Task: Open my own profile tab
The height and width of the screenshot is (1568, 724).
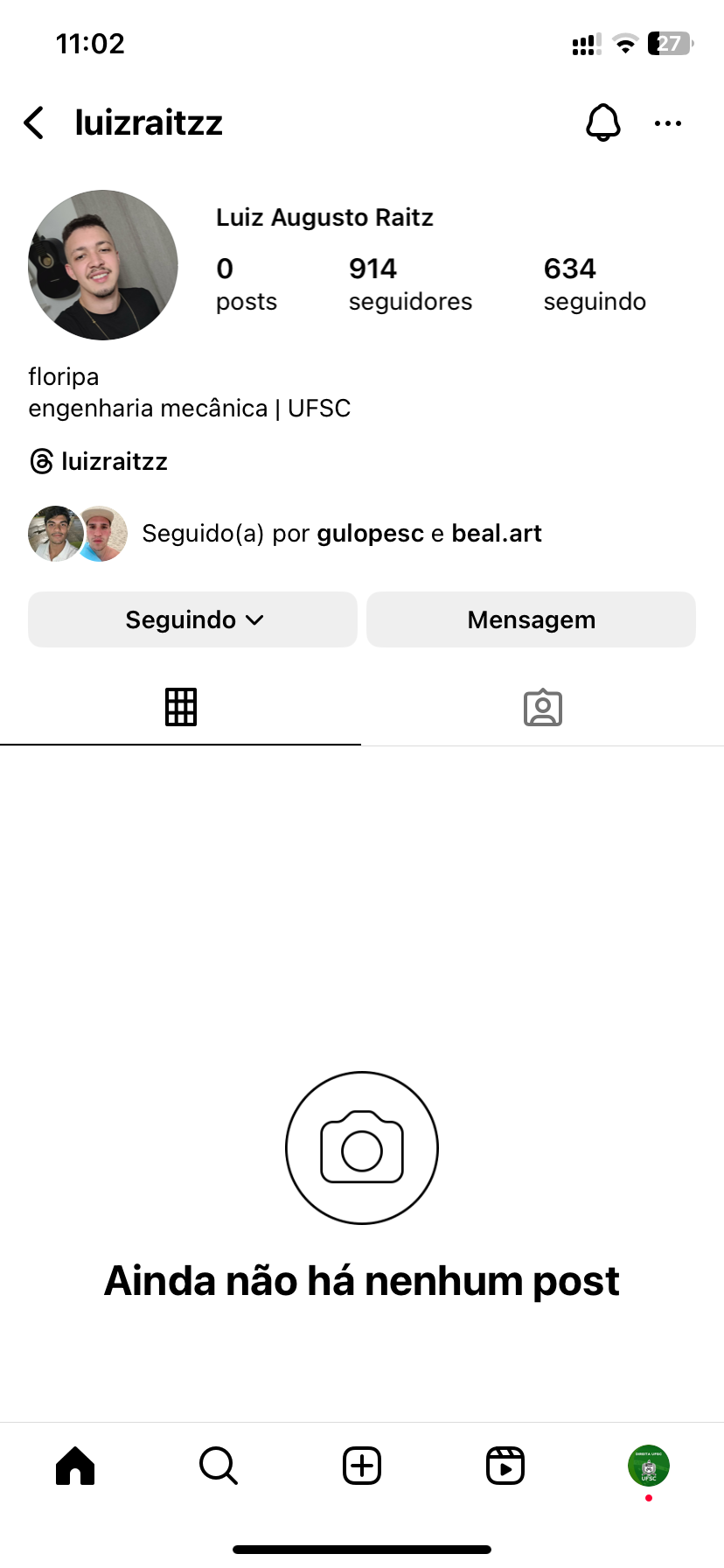Action: tap(648, 1466)
